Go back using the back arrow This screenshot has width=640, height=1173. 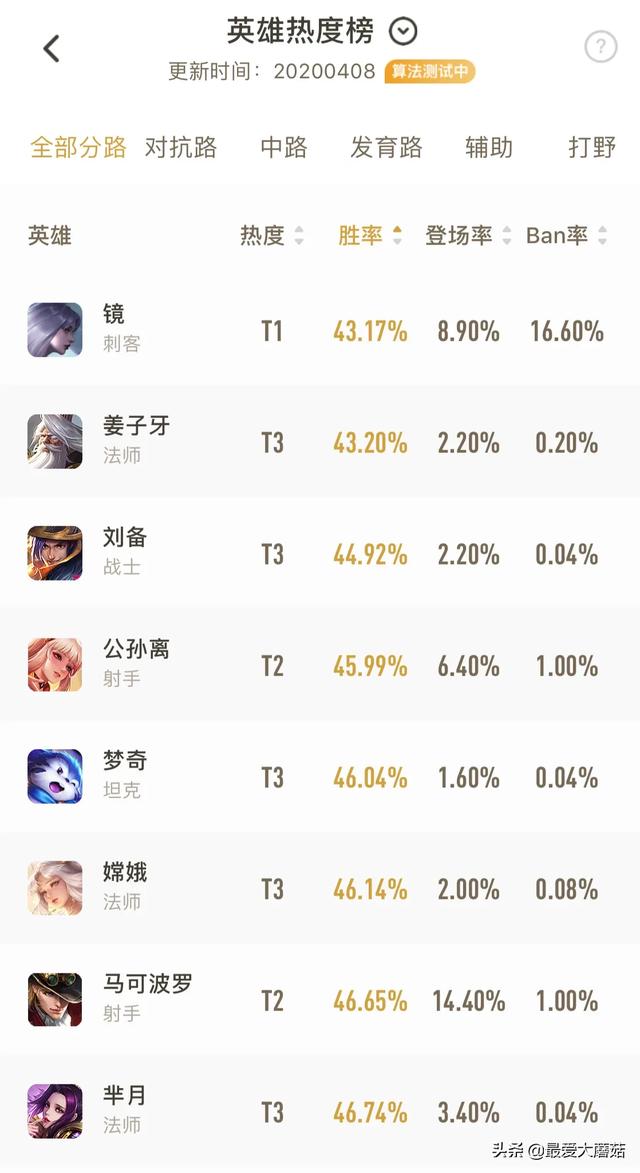coord(52,48)
